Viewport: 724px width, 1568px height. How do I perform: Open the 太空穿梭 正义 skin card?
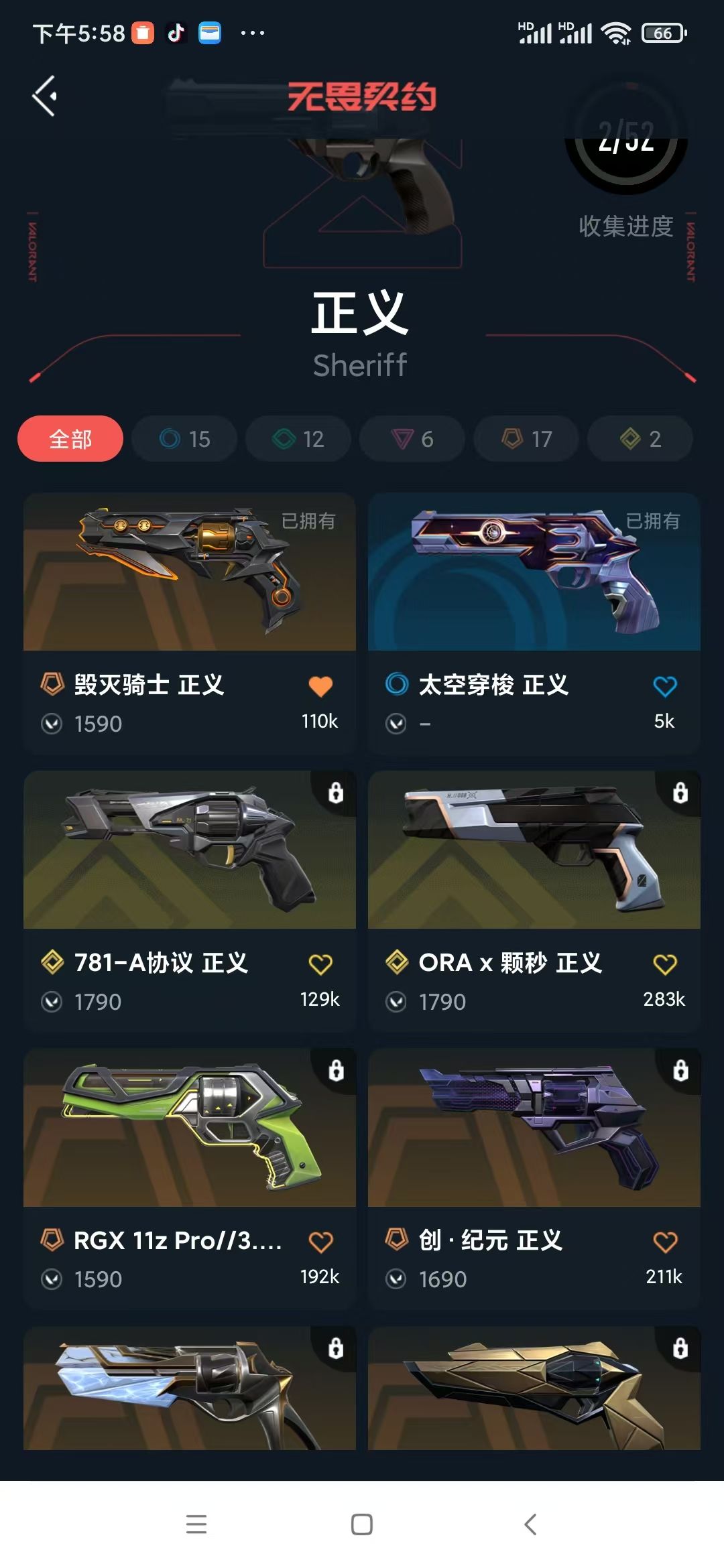(x=534, y=624)
